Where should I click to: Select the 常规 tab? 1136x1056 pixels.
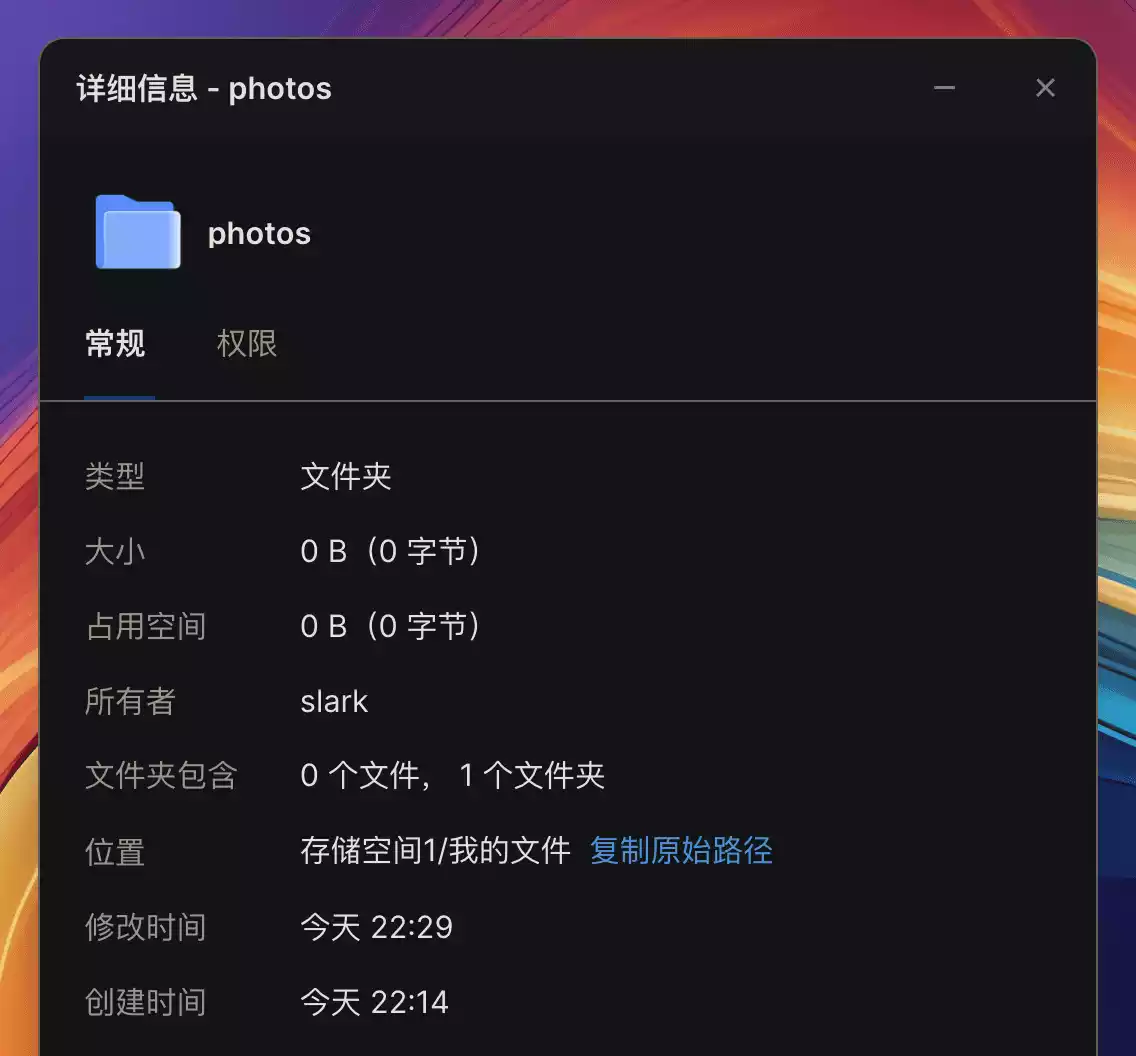[116, 344]
